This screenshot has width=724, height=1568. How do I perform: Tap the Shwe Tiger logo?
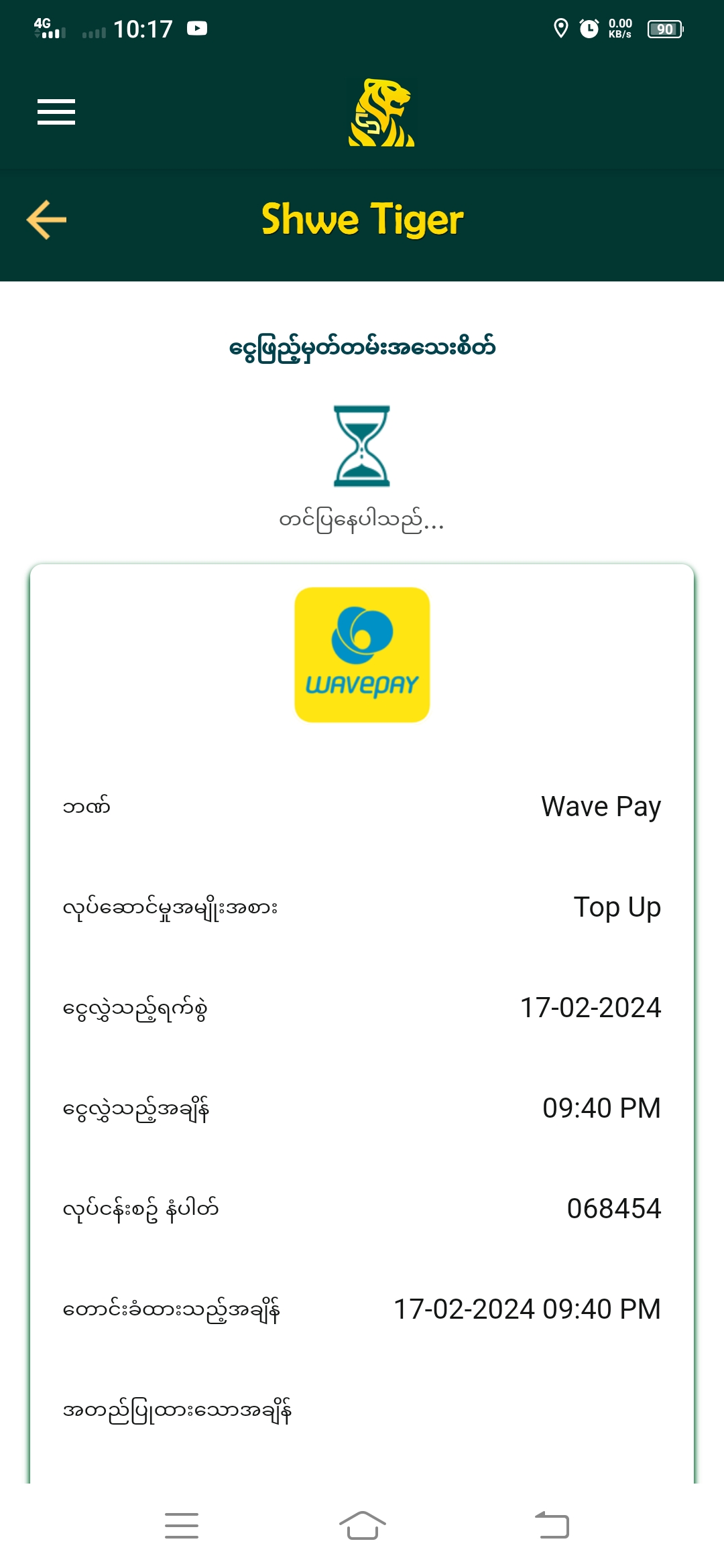click(381, 113)
